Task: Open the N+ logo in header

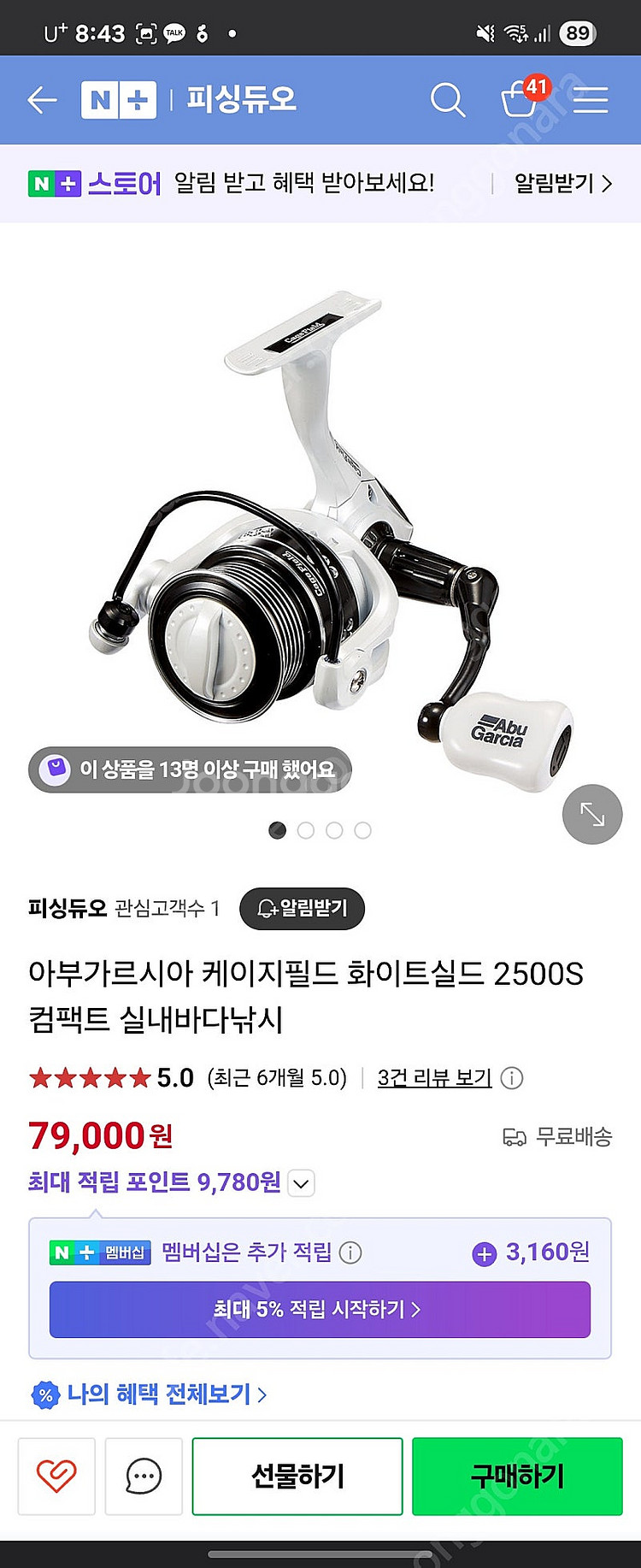Action: coord(119,100)
